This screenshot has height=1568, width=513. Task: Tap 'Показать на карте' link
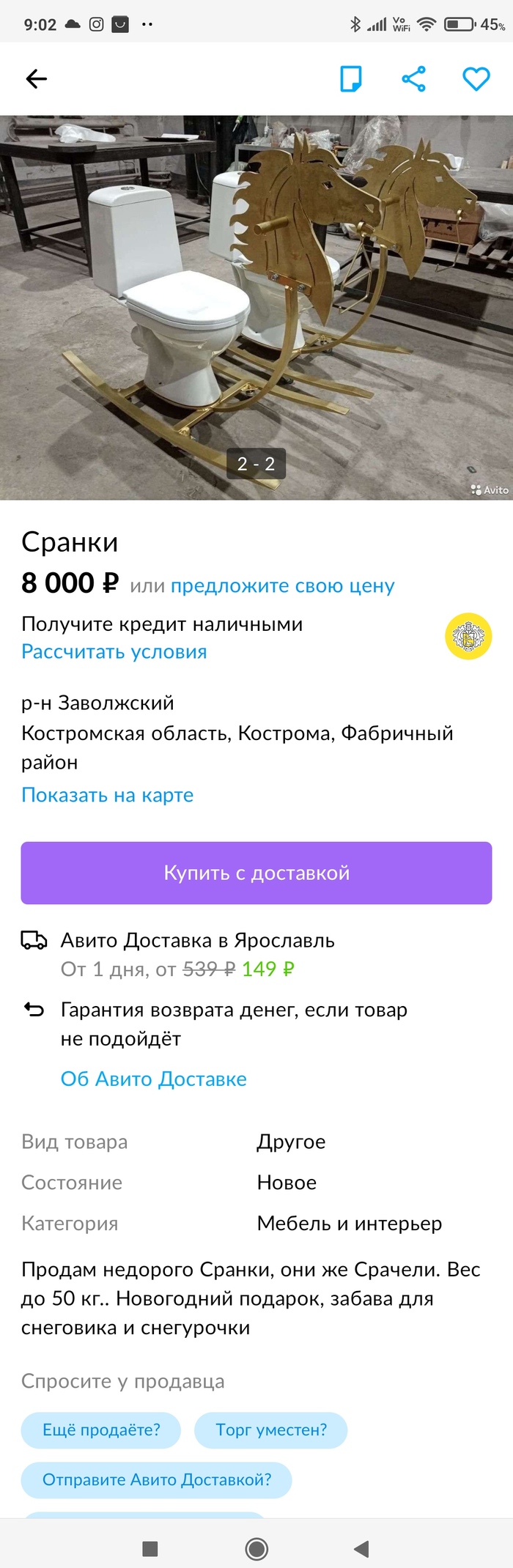[107, 795]
